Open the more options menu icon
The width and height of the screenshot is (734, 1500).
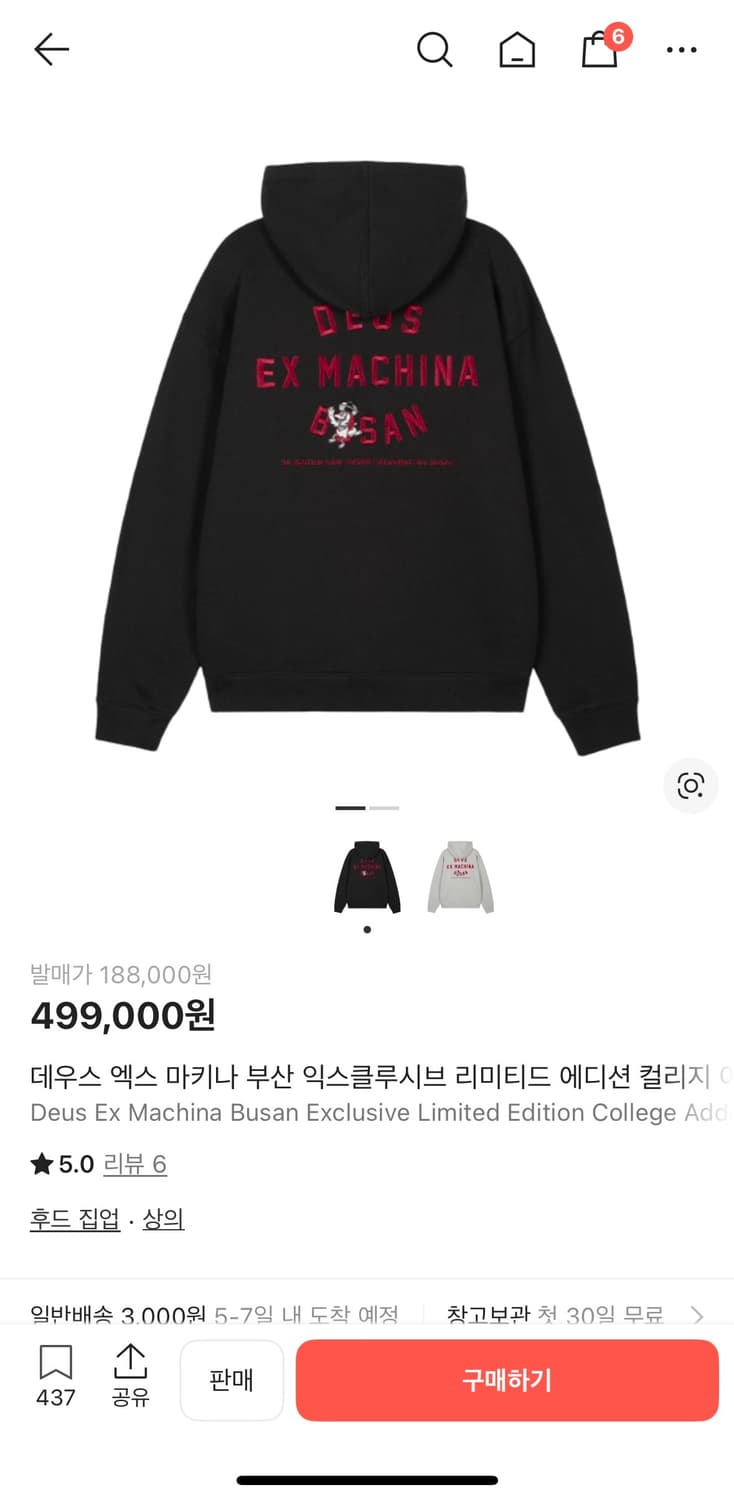[x=681, y=49]
